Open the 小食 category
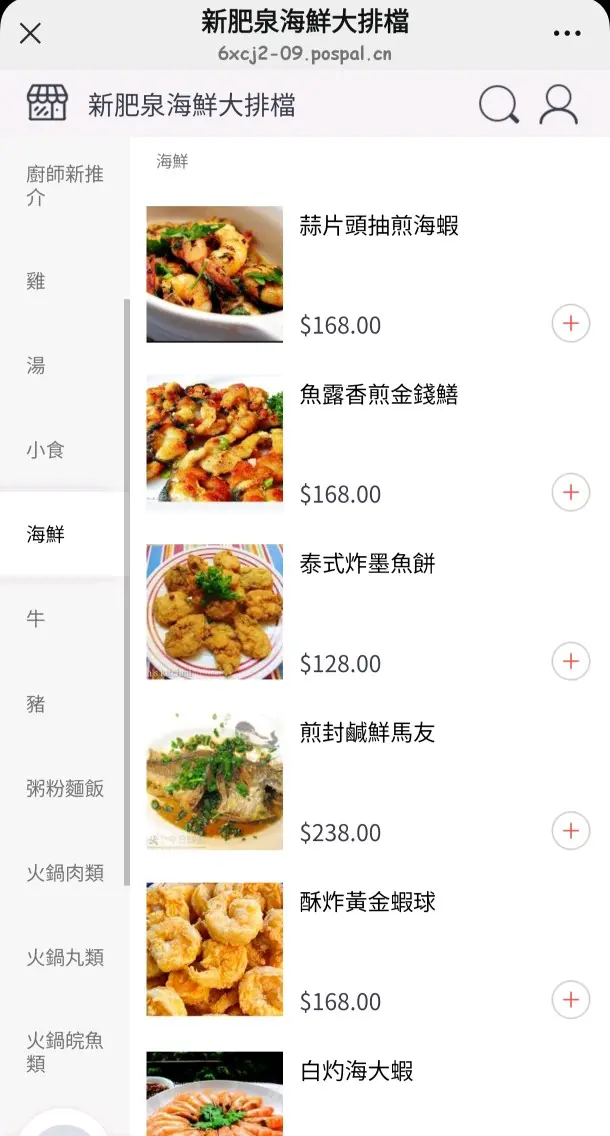The height and width of the screenshot is (1136, 610). 45,450
